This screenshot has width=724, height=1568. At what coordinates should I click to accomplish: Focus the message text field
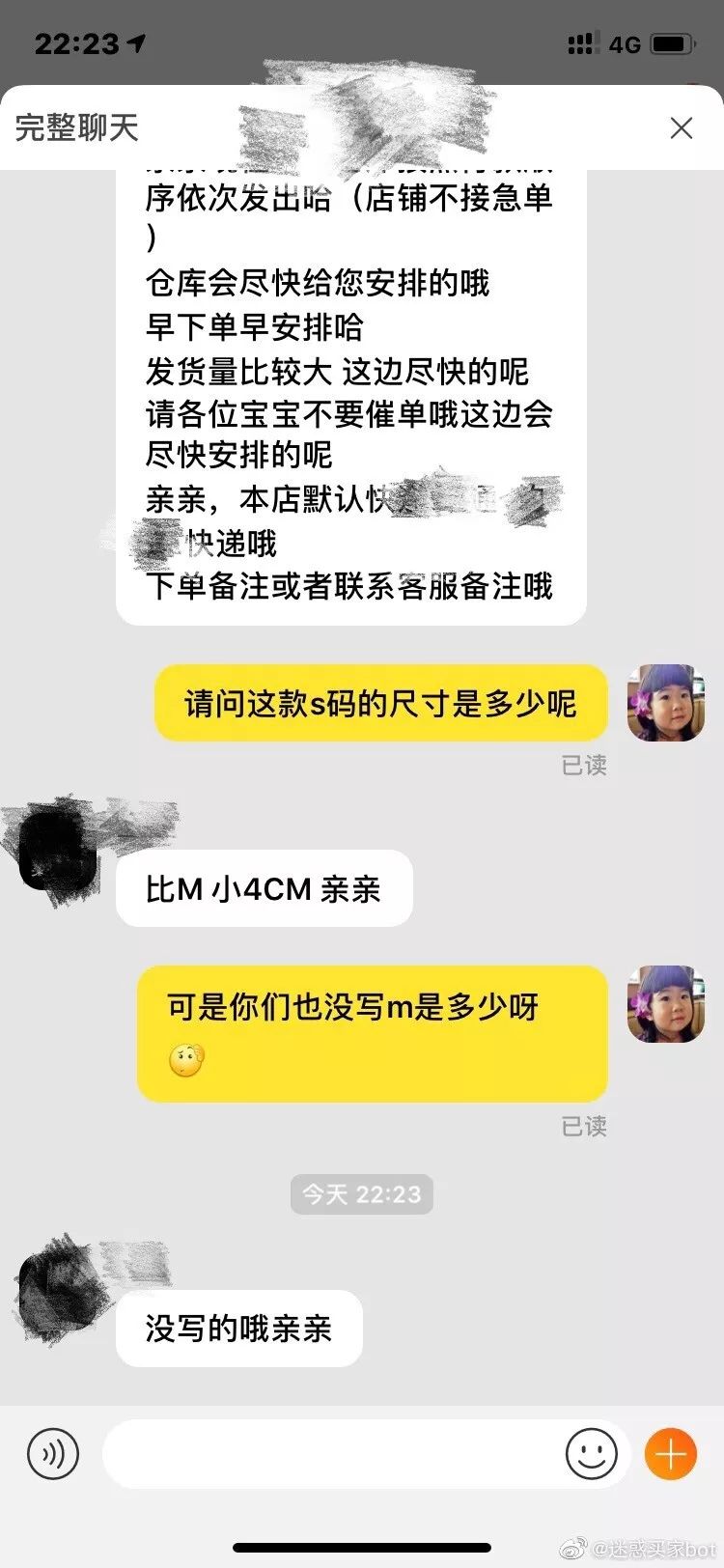tap(328, 1453)
